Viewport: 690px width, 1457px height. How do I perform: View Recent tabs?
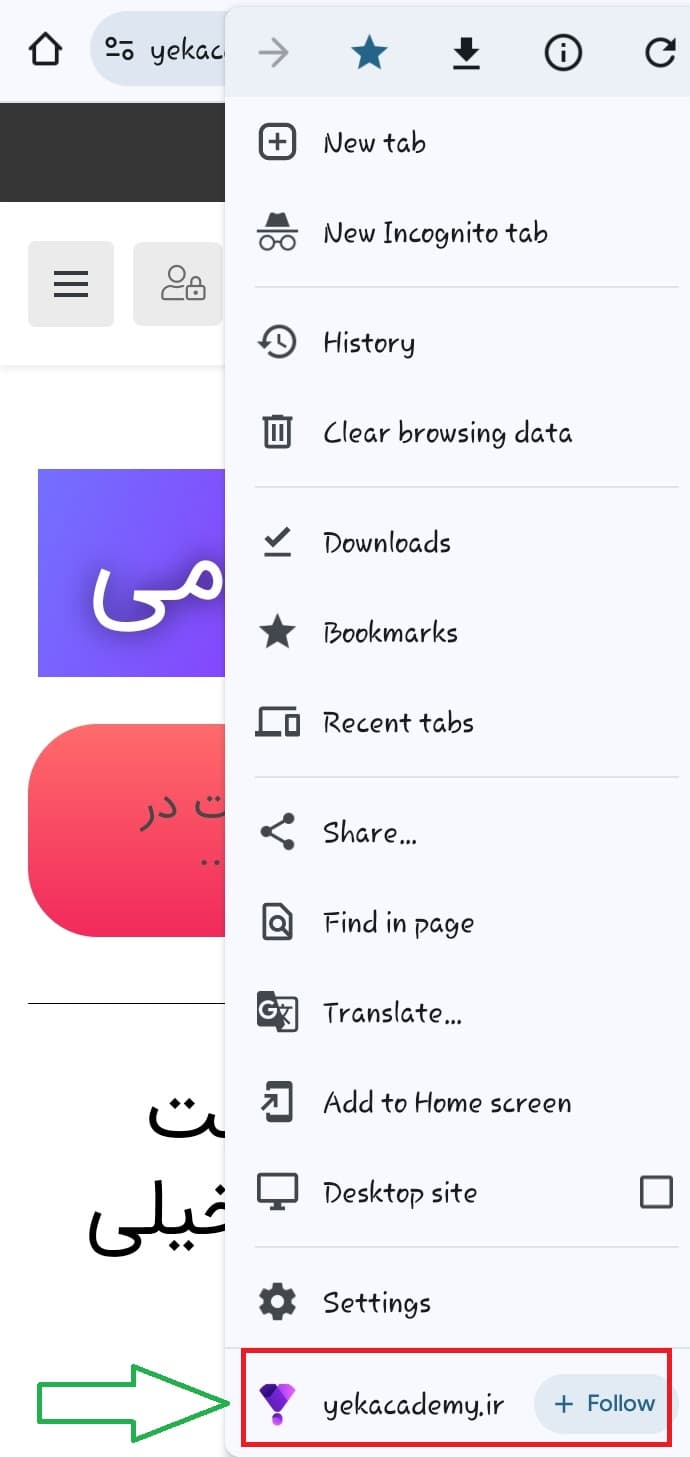click(x=398, y=723)
